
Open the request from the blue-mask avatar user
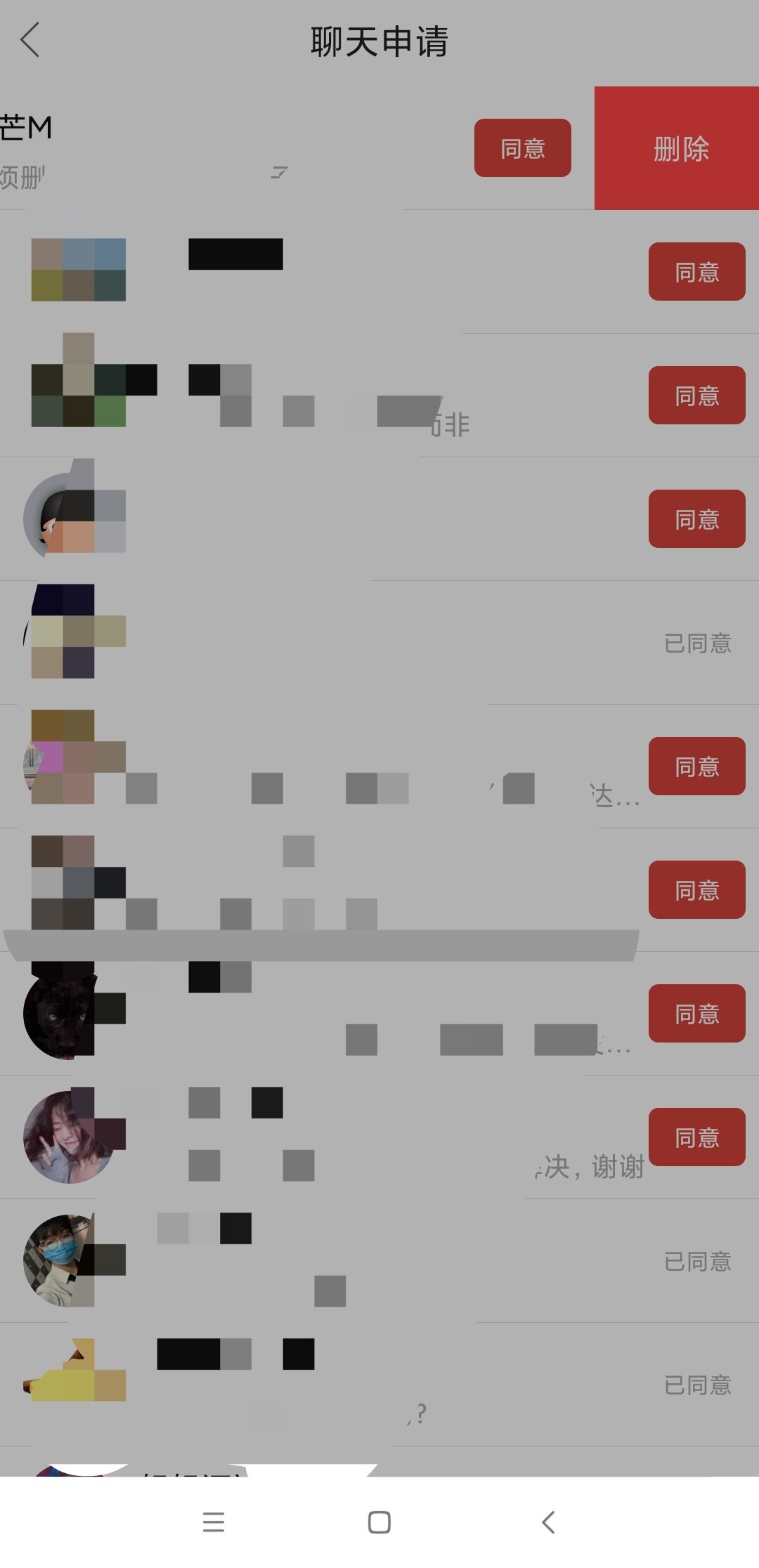(351, 1261)
